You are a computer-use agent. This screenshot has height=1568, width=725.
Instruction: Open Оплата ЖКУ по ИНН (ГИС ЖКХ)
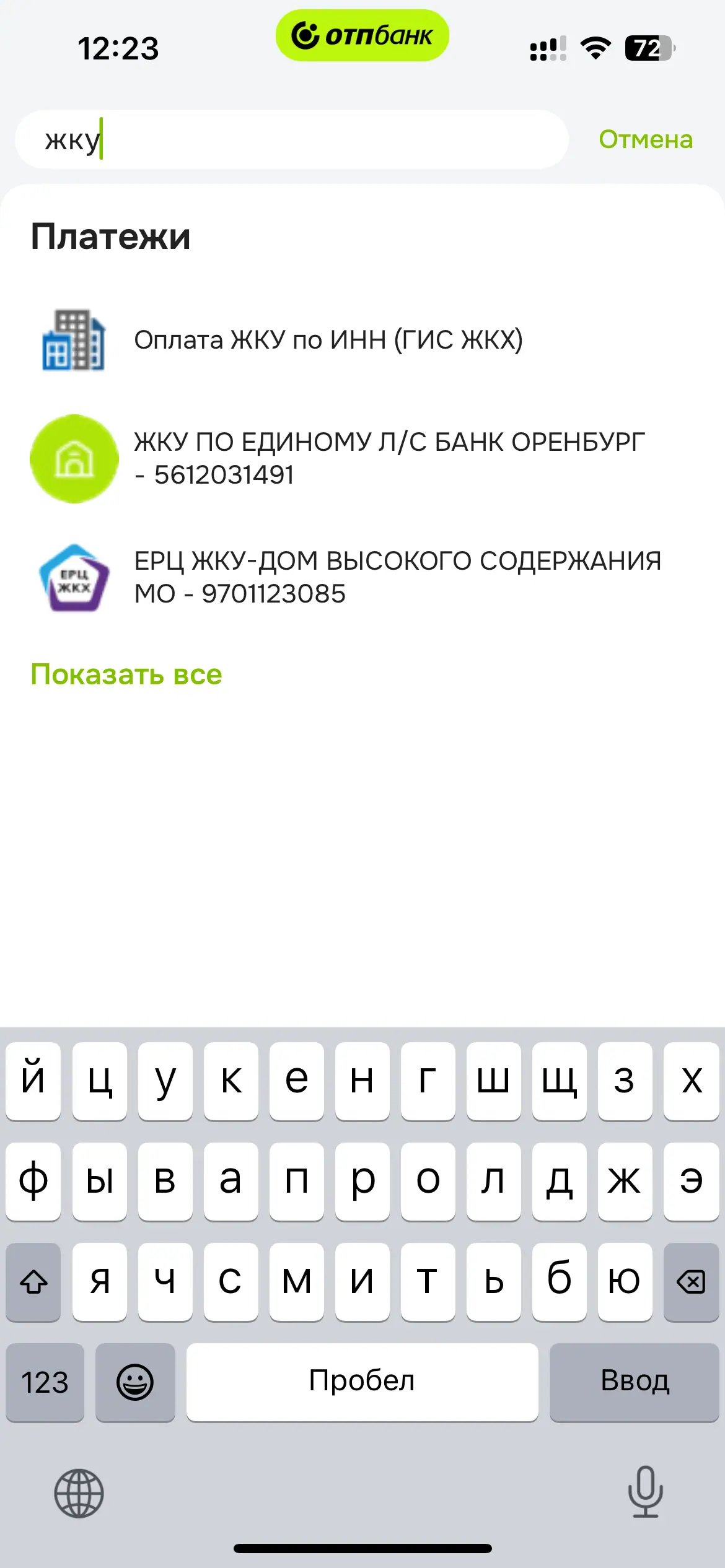pos(328,340)
